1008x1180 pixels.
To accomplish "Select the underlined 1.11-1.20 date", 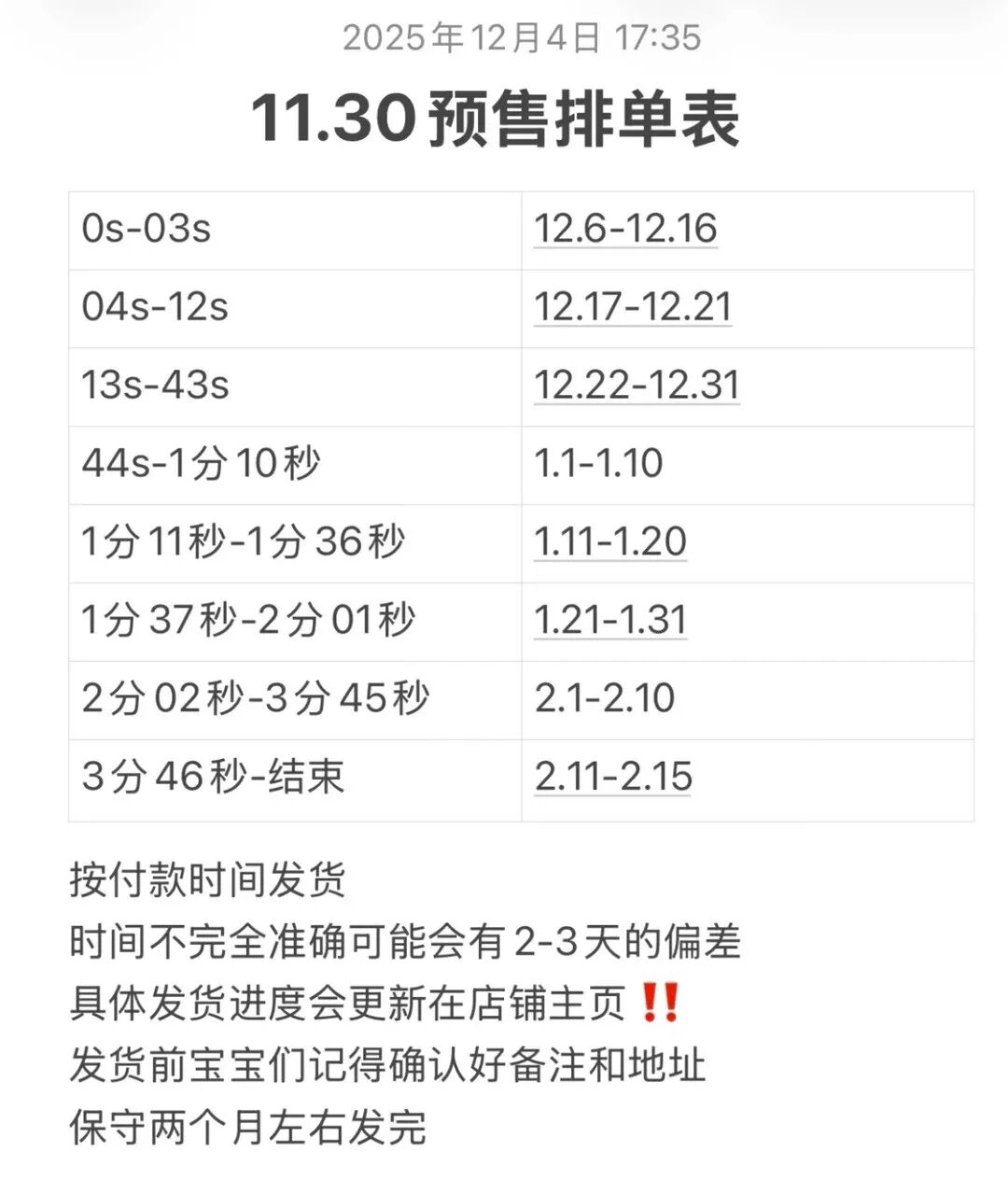I will pyautogui.click(x=610, y=542).
